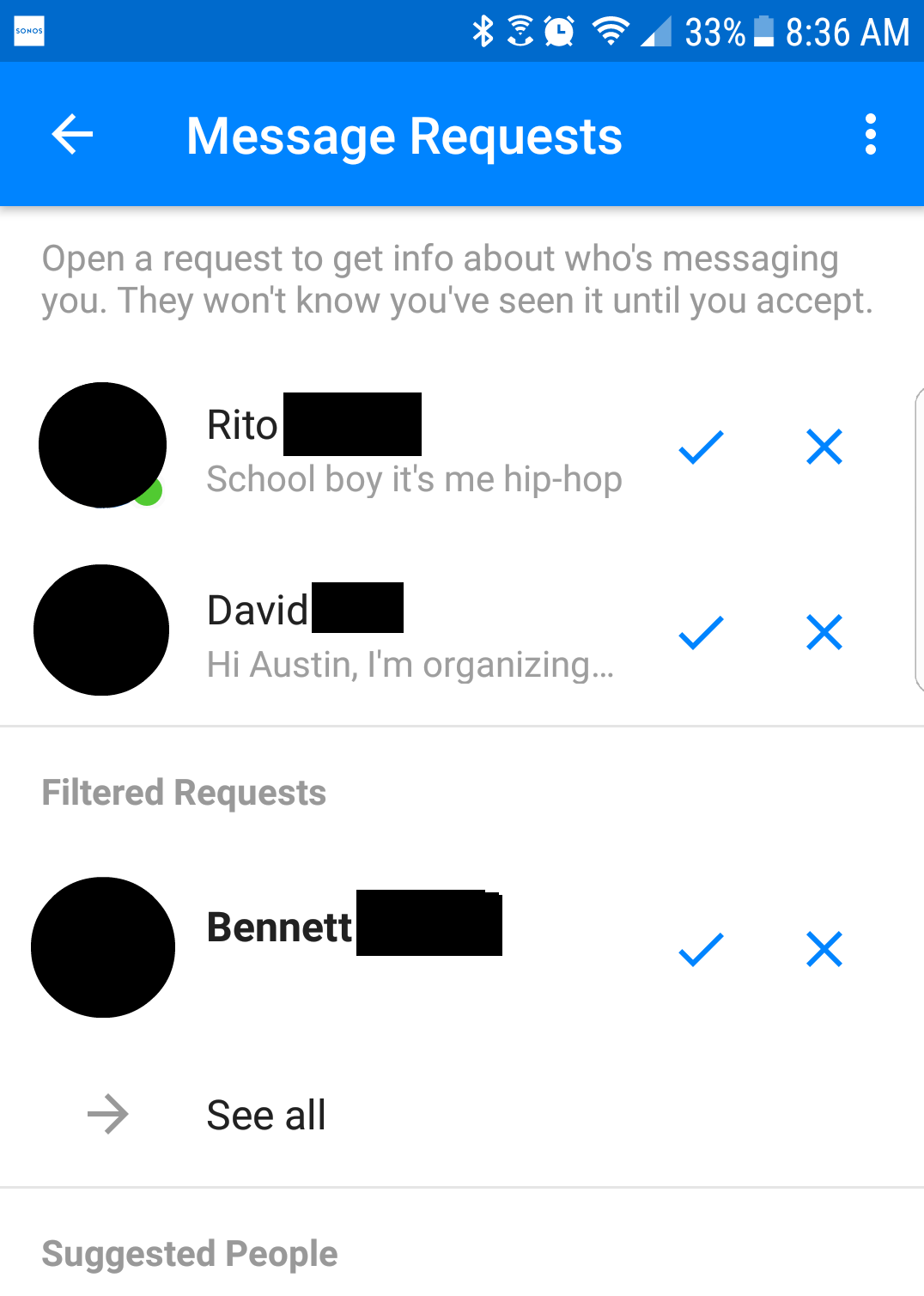The width and height of the screenshot is (924, 1296).
Task: Select the Filtered Requests section header
Action: [184, 793]
